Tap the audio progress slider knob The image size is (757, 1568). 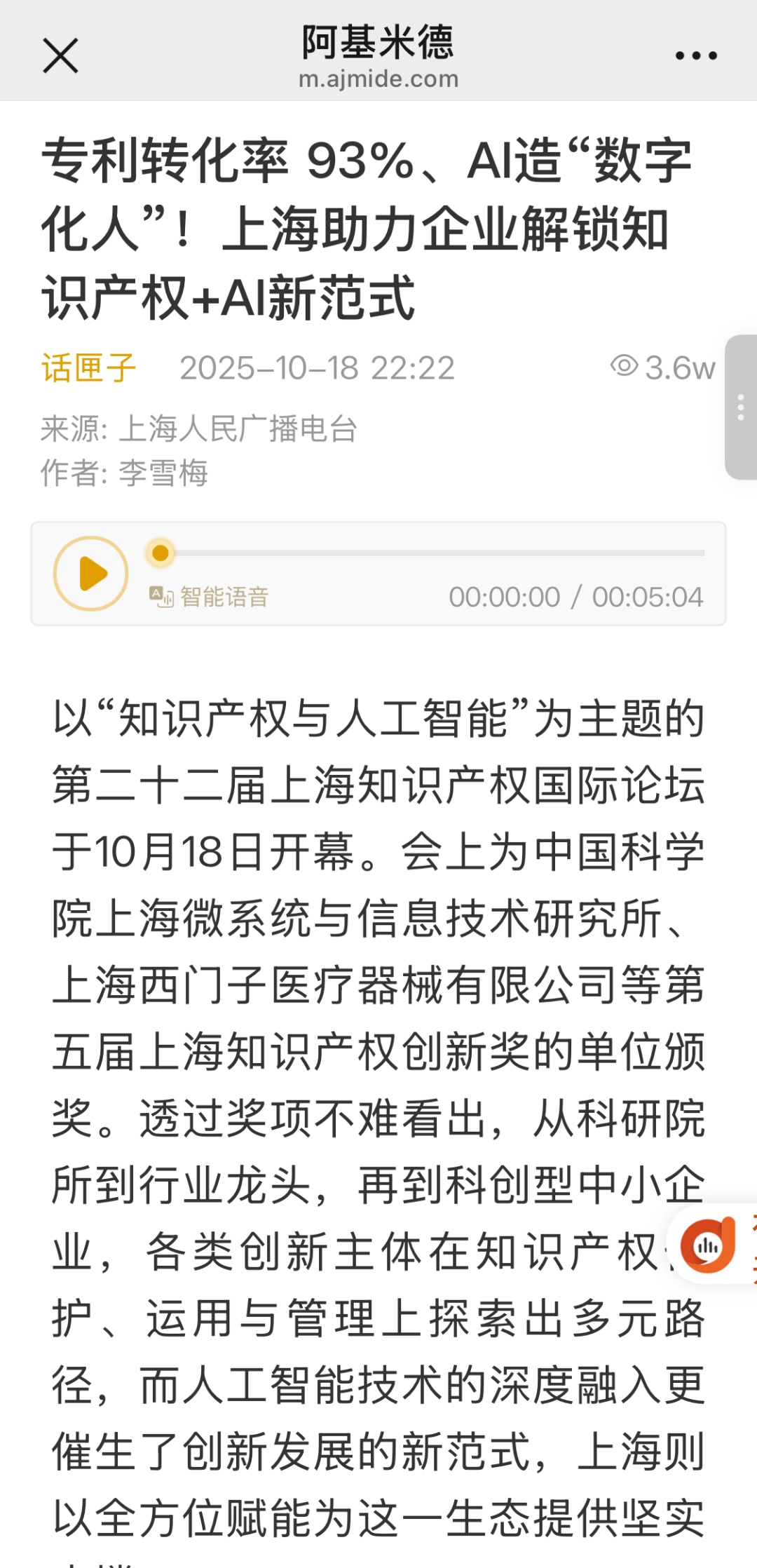(x=161, y=553)
